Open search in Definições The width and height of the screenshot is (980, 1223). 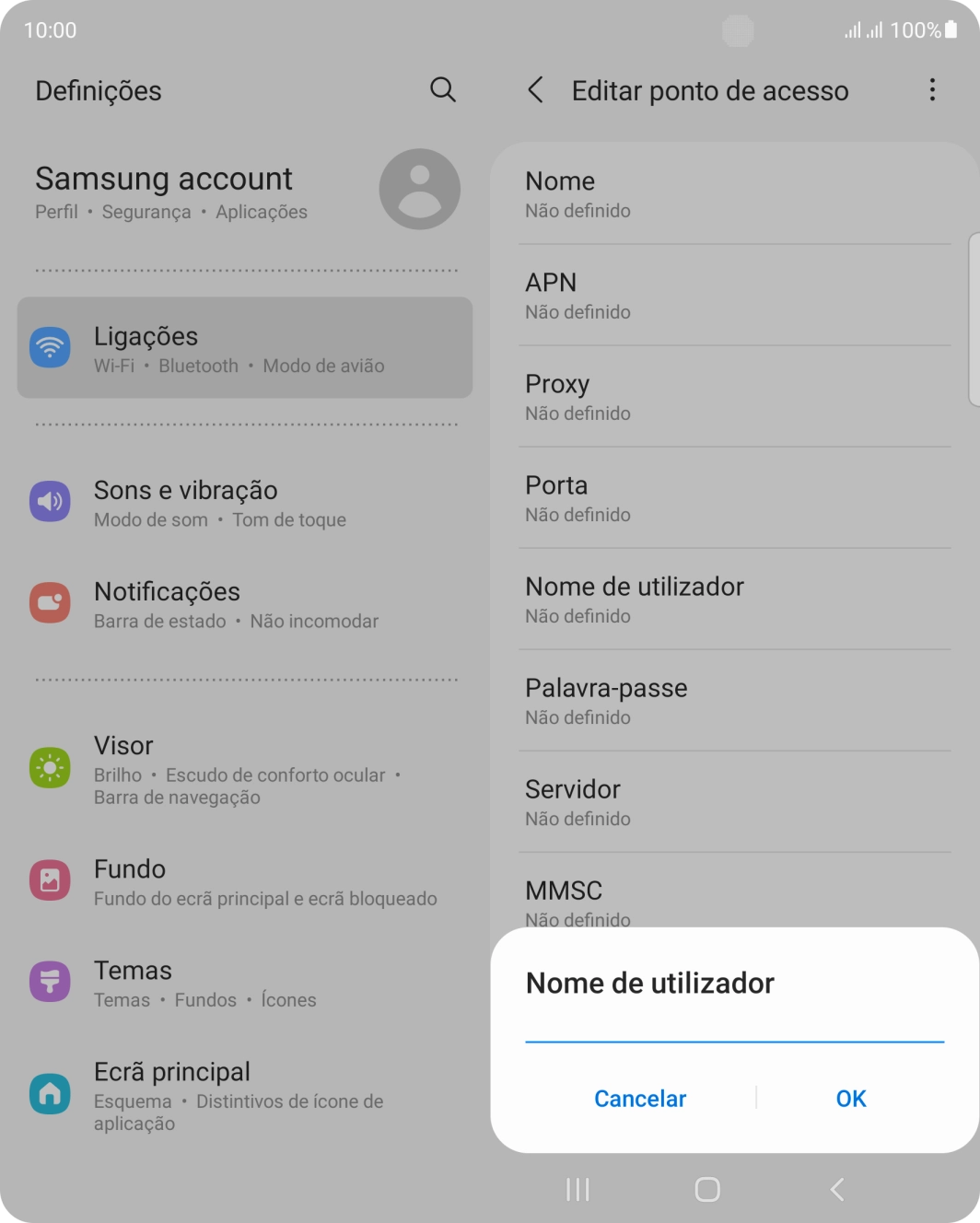[x=443, y=89]
